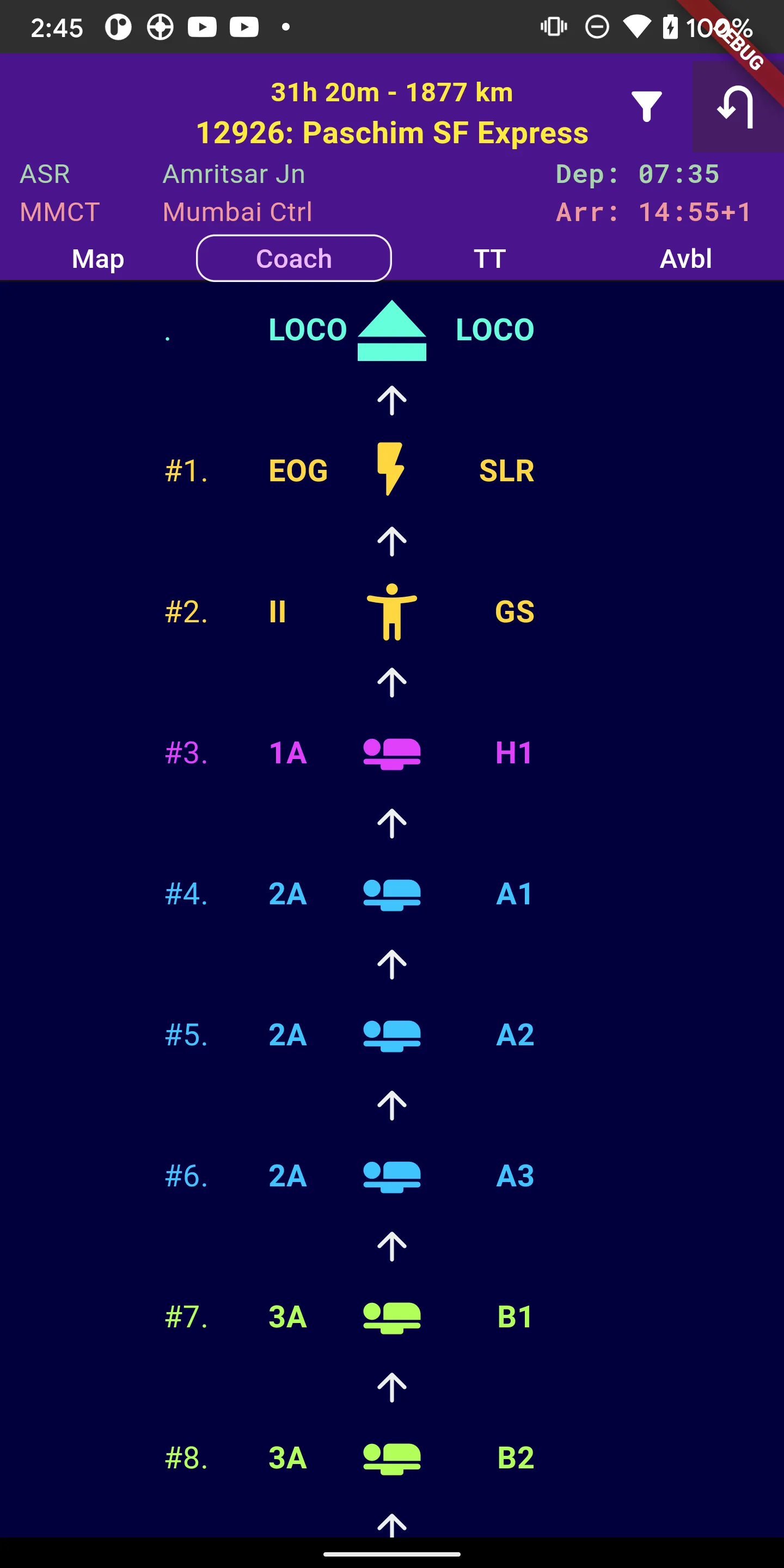Viewport: 784px width, 1568px height.
Task: Open the H1 first AC sleeper icon
Action: tap(392, 753)
